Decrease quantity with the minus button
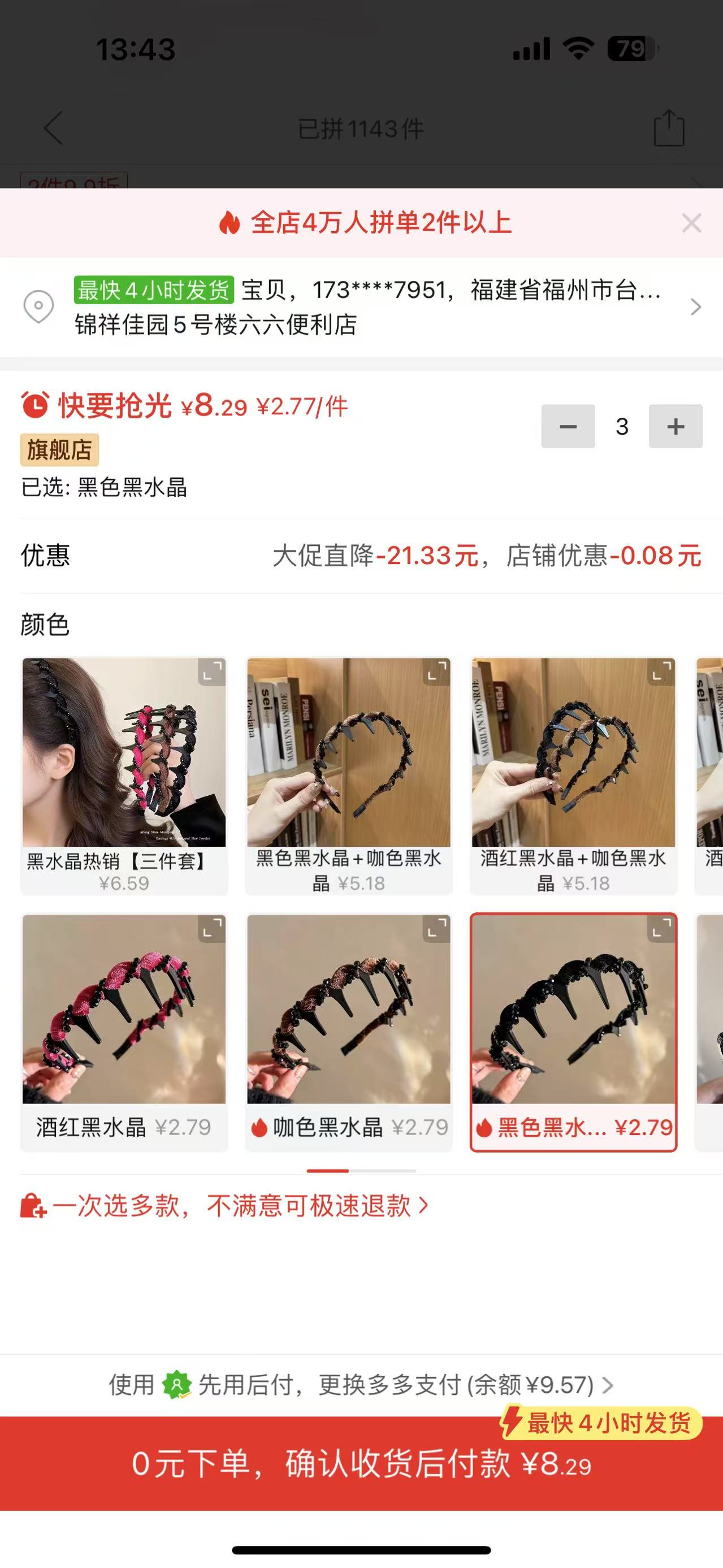The width and height of the screenshot is (723, 1568). click(568, 426)
